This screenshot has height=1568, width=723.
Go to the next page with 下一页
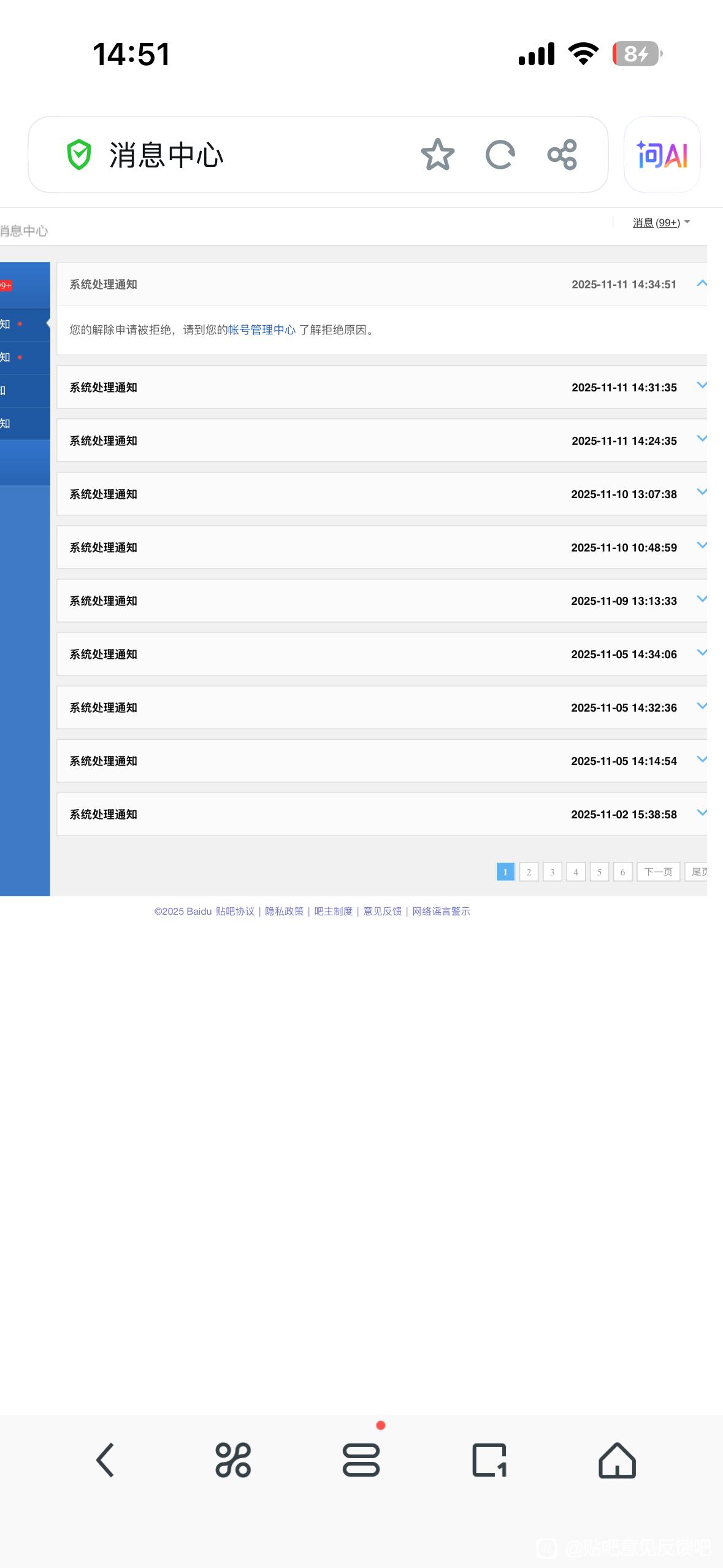pos(658,872)
